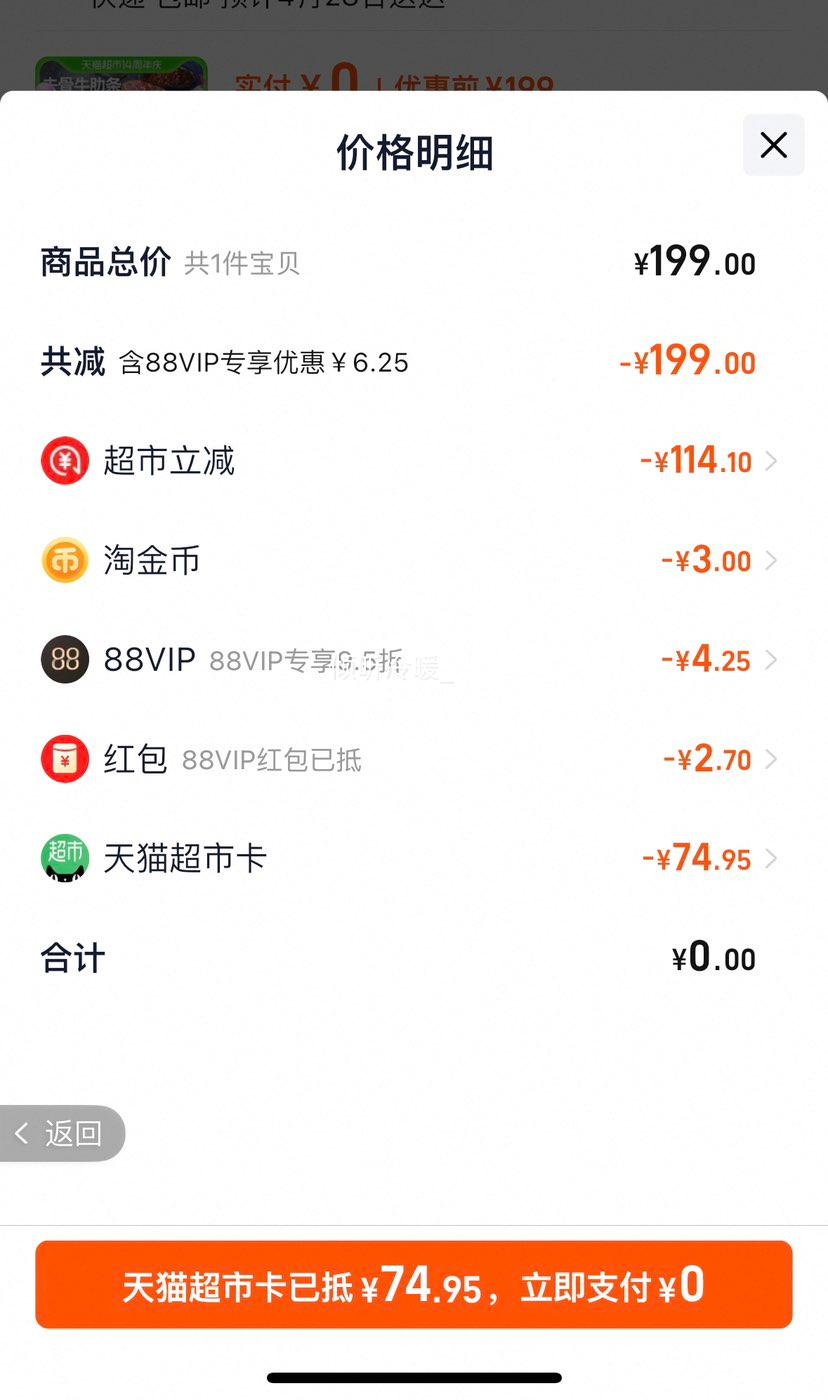The image size is (828, 1400).
Task: Expand the 淘金币 deduction details
Action: point(770,560)
